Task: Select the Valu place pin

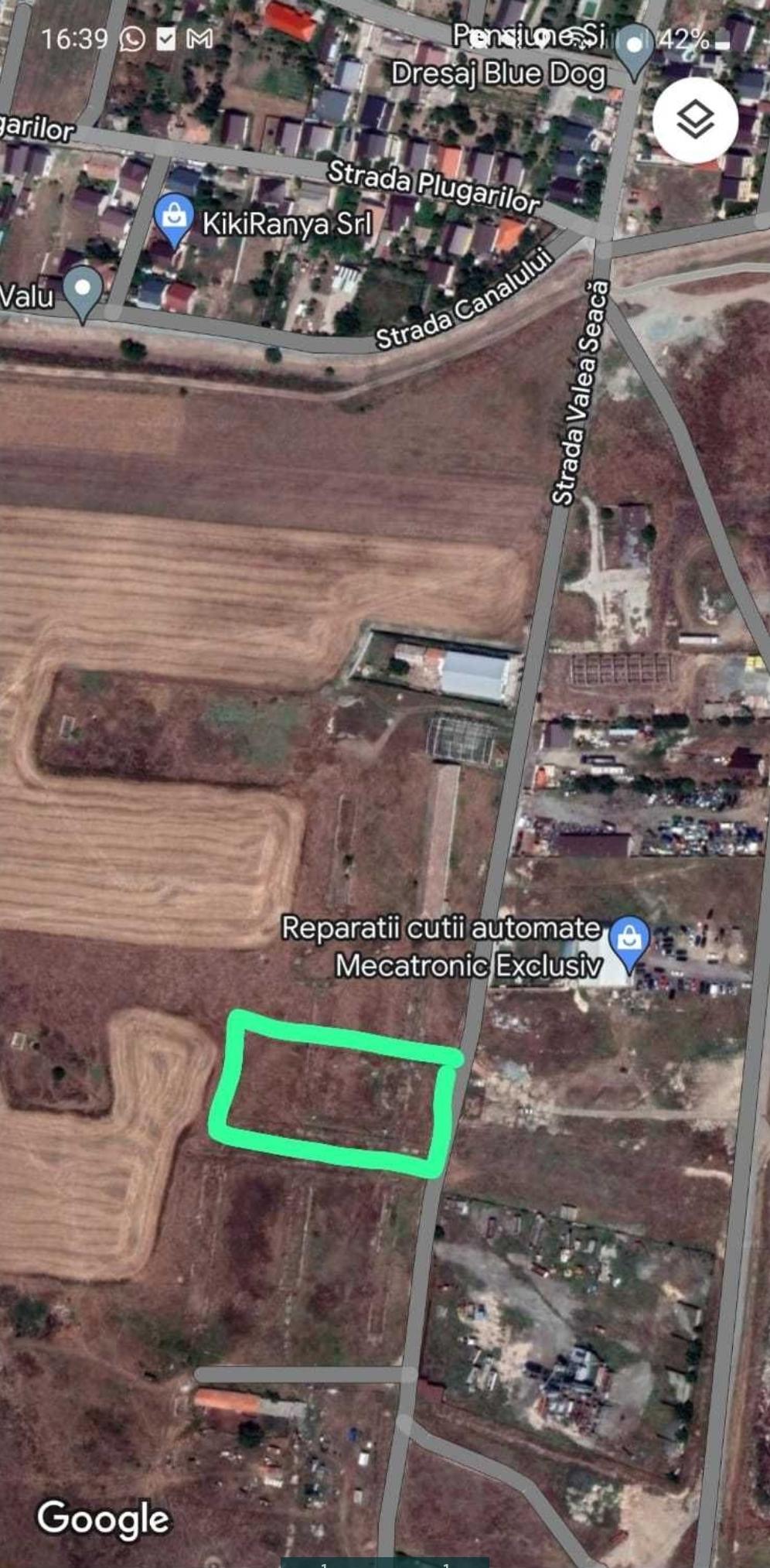Action: [x=83, y=292]
